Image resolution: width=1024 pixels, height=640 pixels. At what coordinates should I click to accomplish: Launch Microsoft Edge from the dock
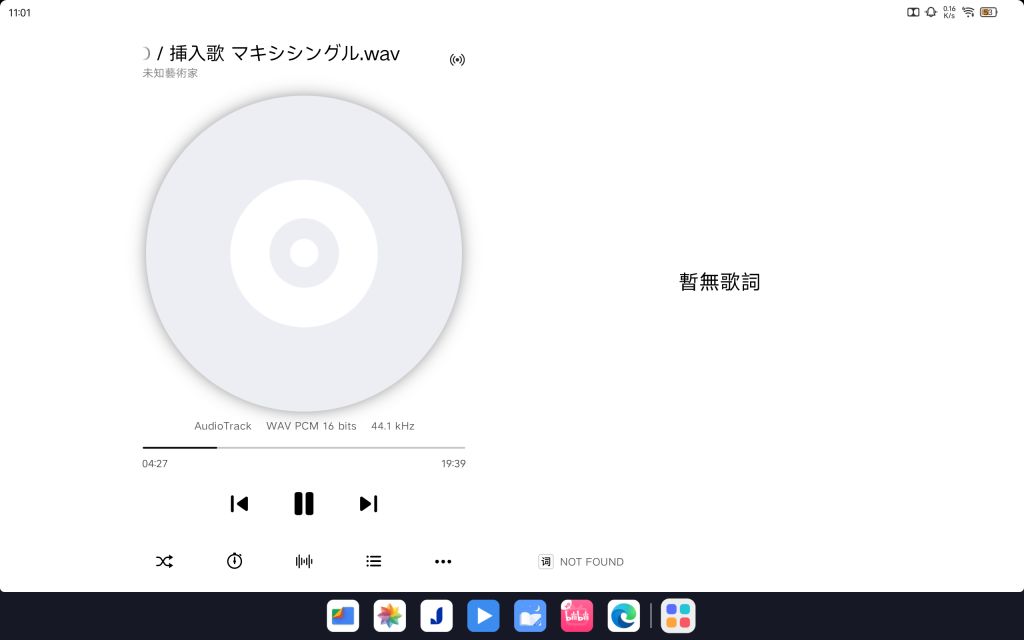click(x=624, y=616)
